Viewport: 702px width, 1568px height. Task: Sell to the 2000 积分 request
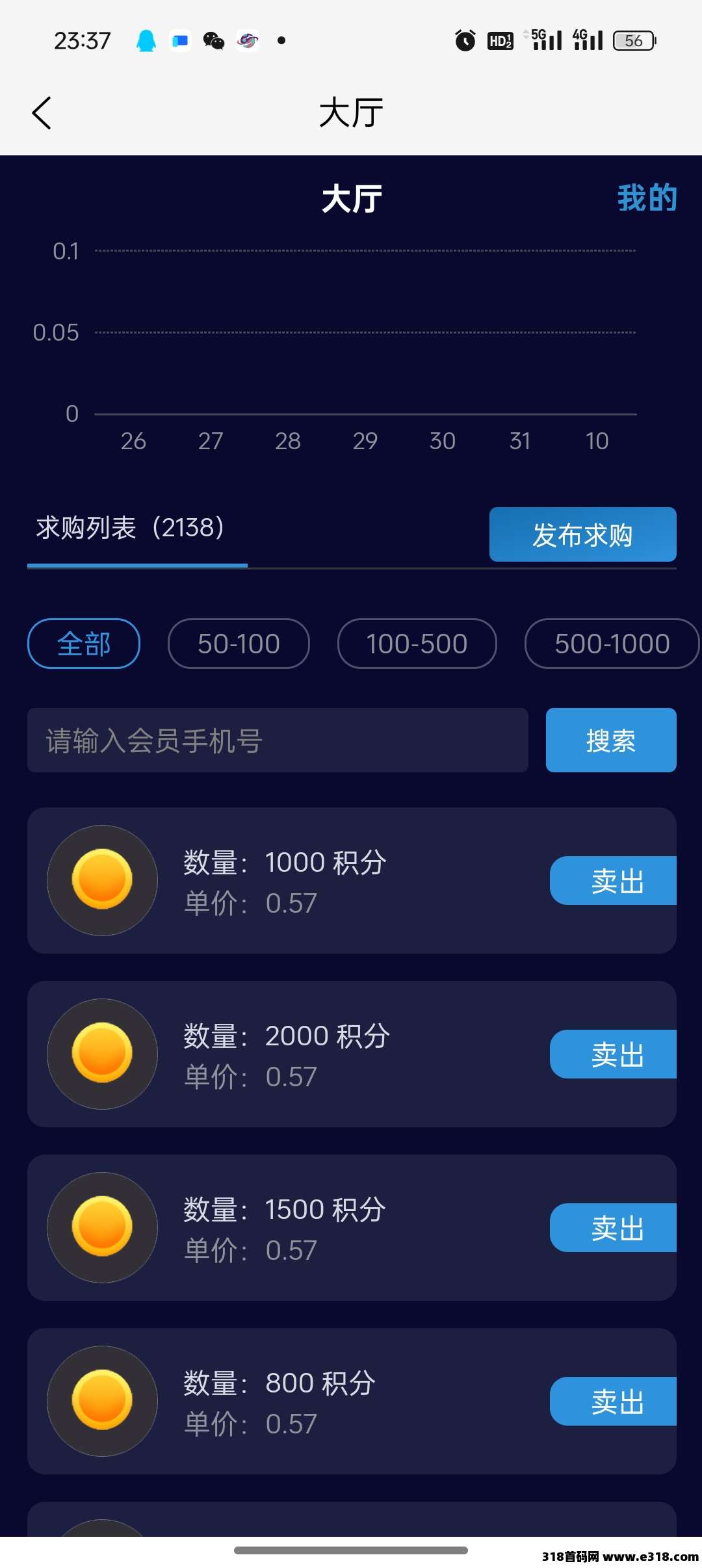(613, 1054)
